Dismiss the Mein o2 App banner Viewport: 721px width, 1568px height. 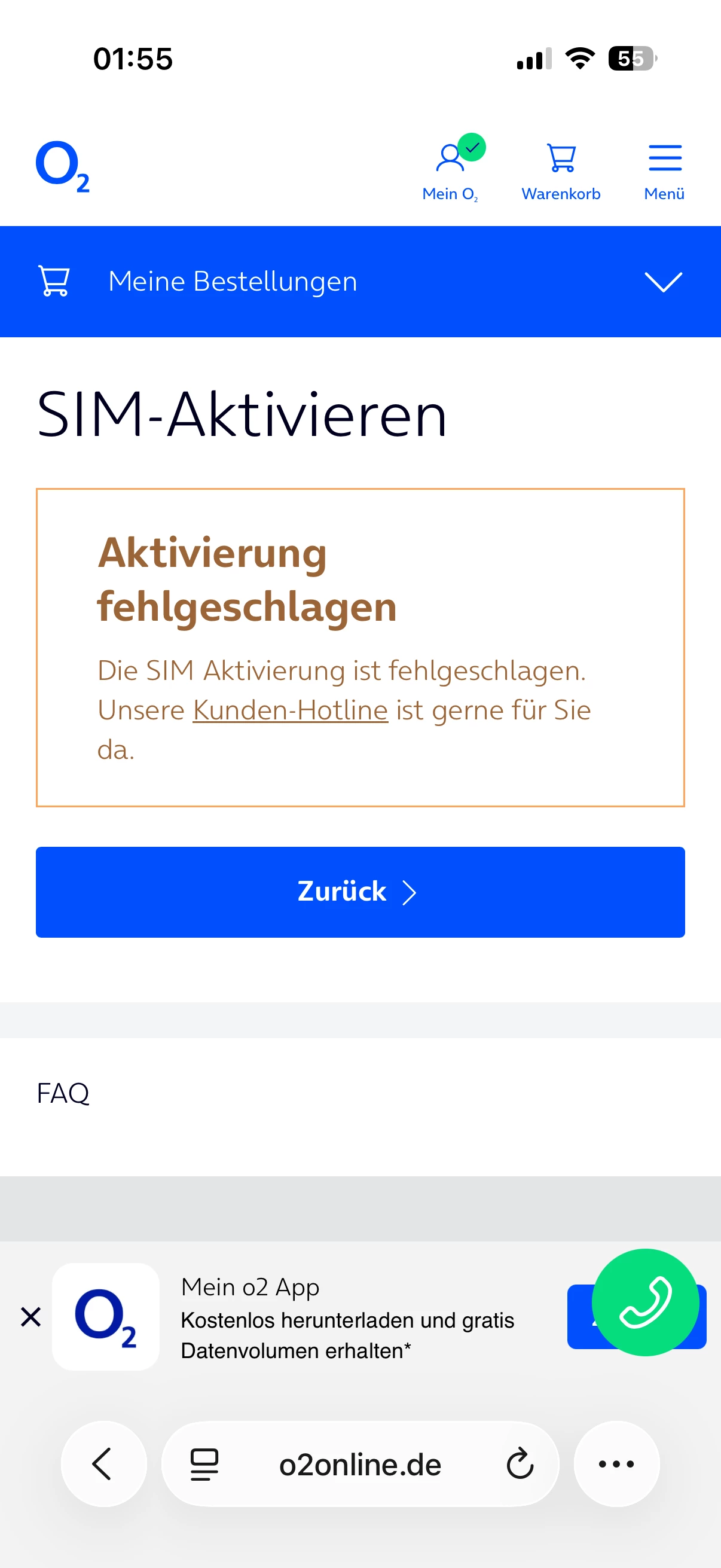pos(30,1317)
